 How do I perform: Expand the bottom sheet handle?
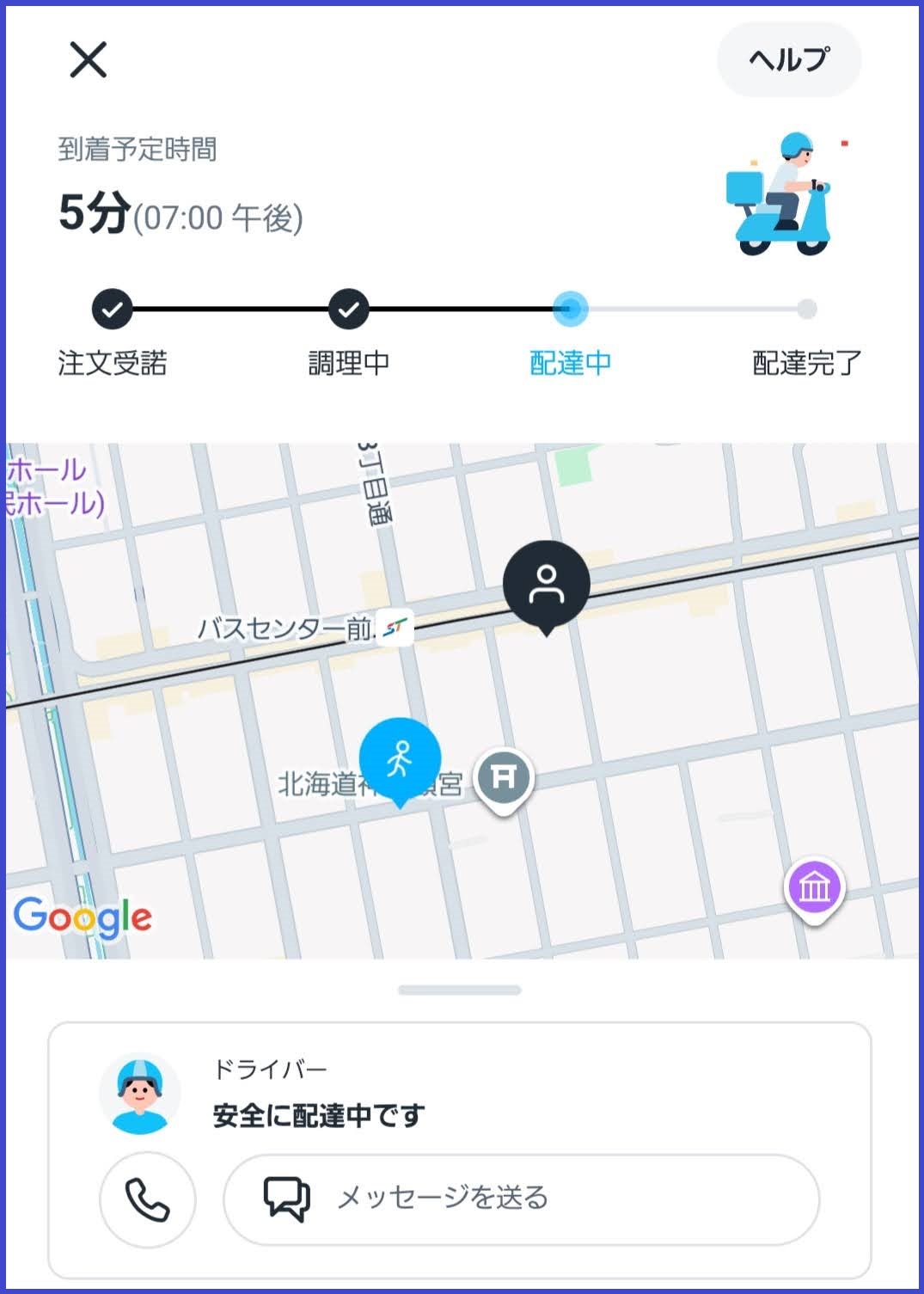[x=460, y=990]
